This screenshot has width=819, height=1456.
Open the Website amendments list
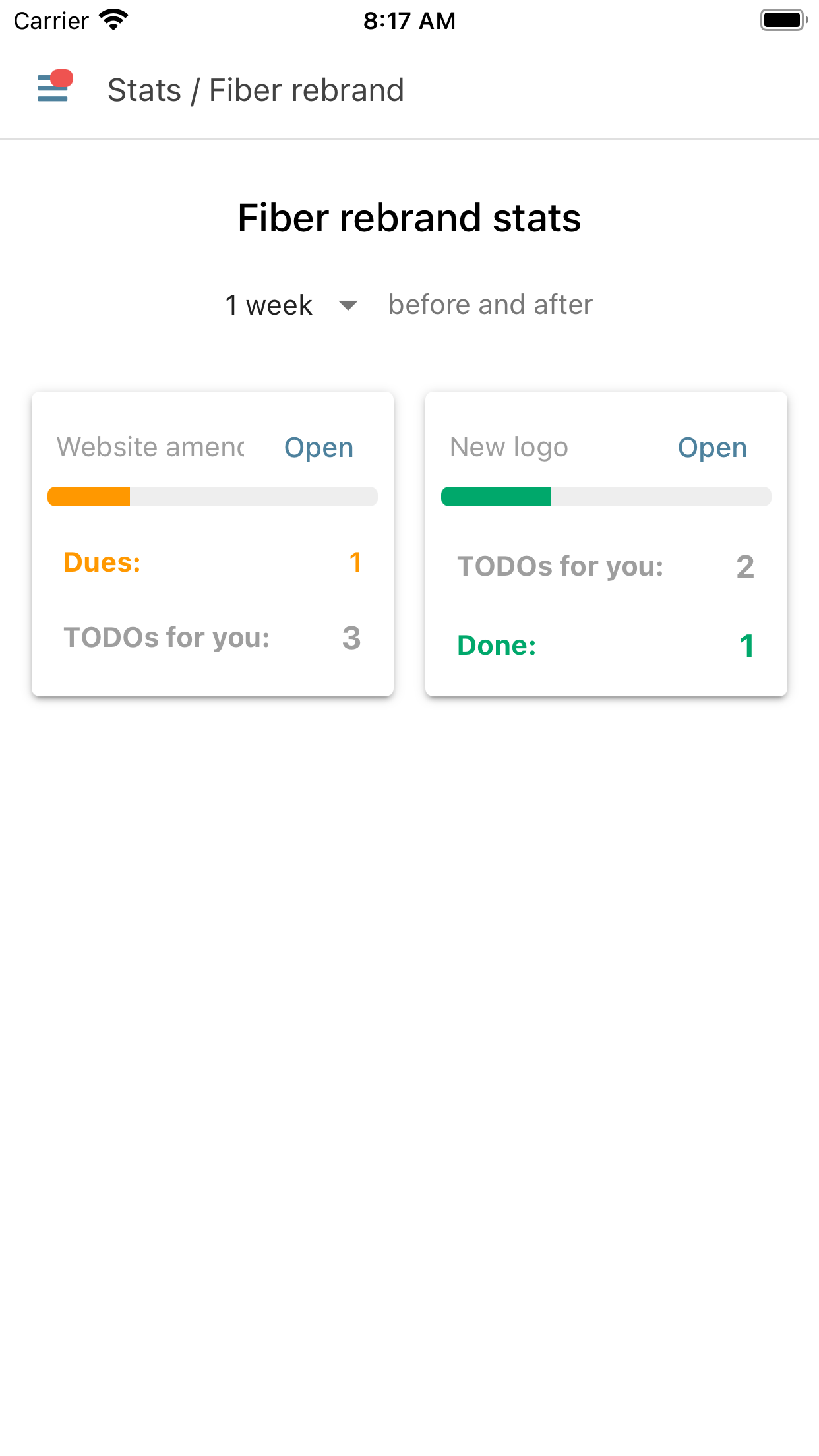click(x=318, y=448)
